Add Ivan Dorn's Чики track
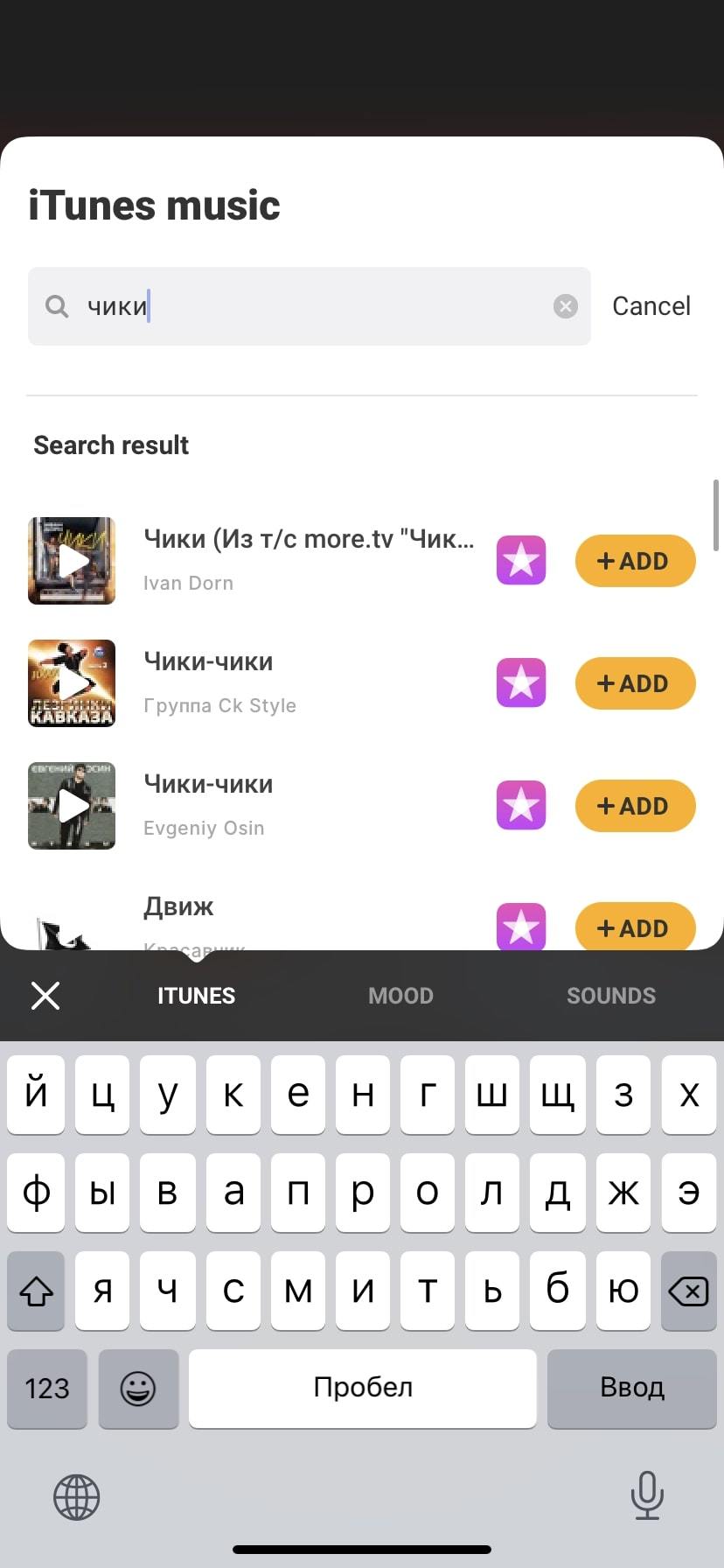The image size is (724, 1568). pos(635,561)
